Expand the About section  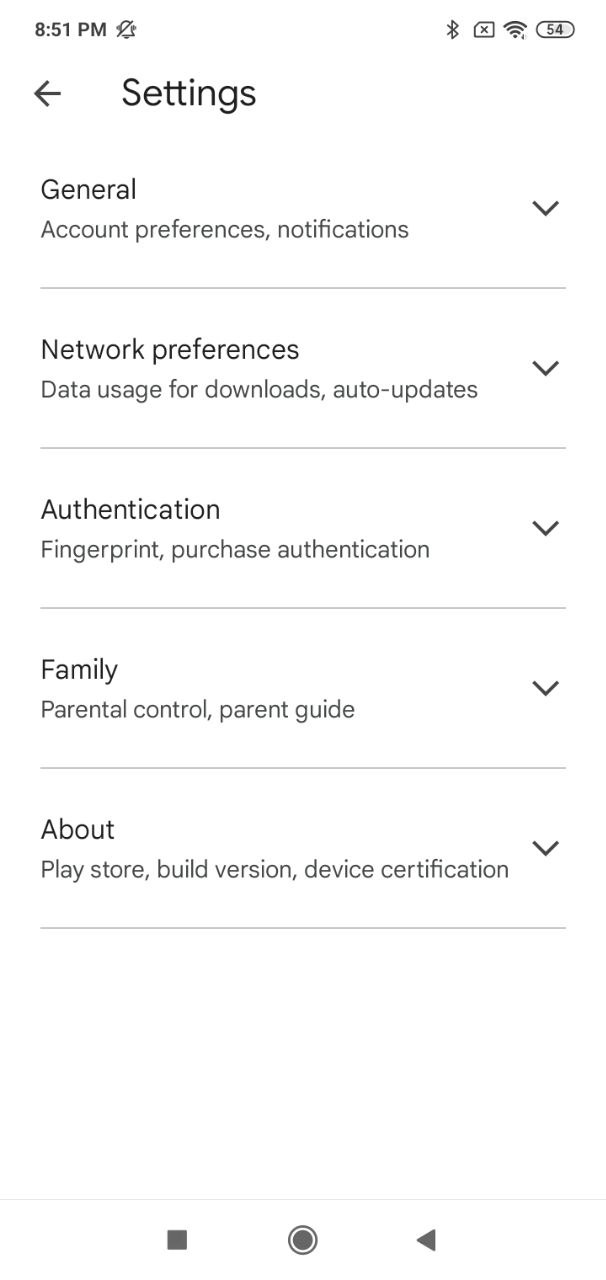point(303,848)
